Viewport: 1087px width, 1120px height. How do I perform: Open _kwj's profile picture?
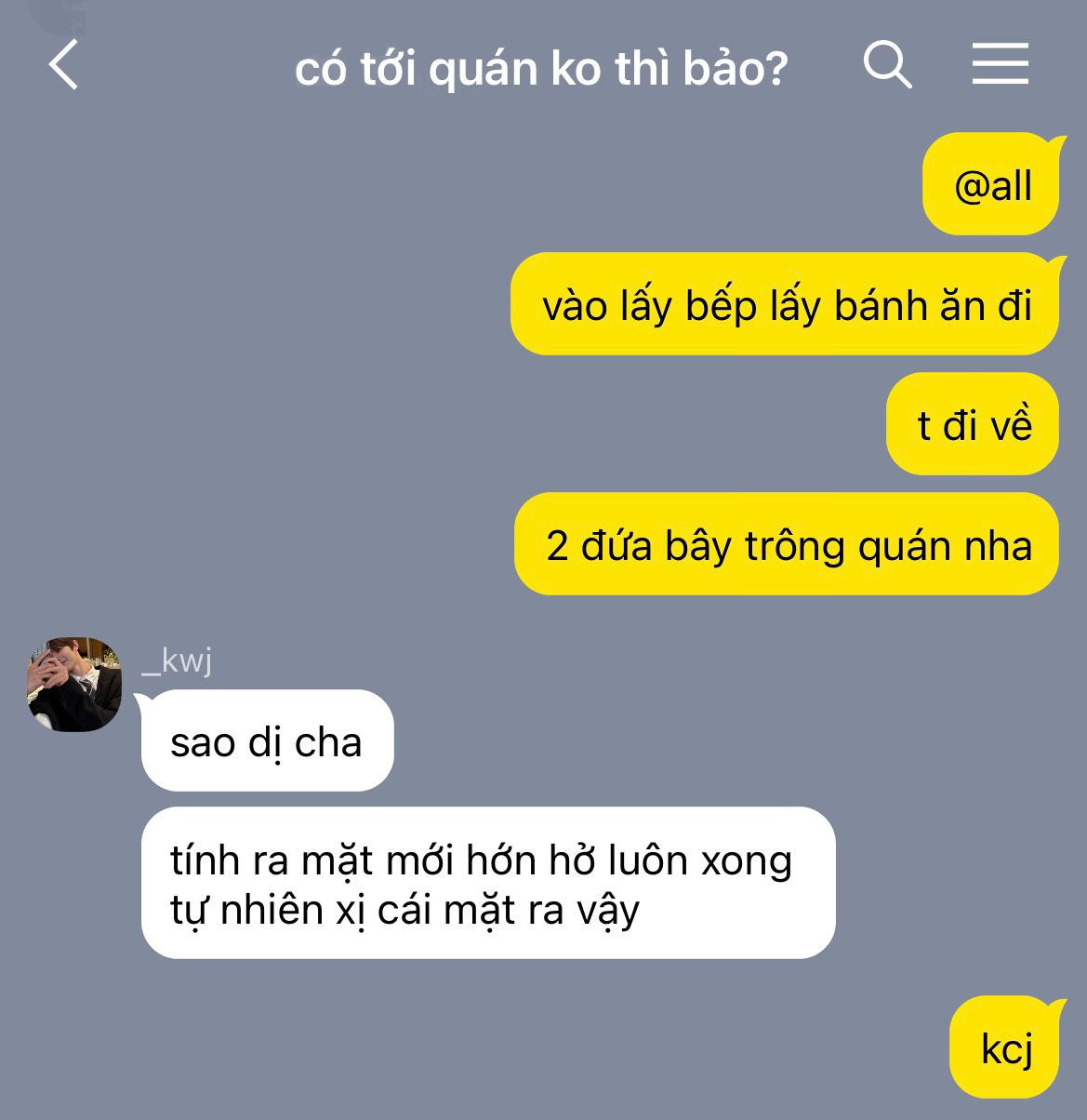(x=74, y=684)
